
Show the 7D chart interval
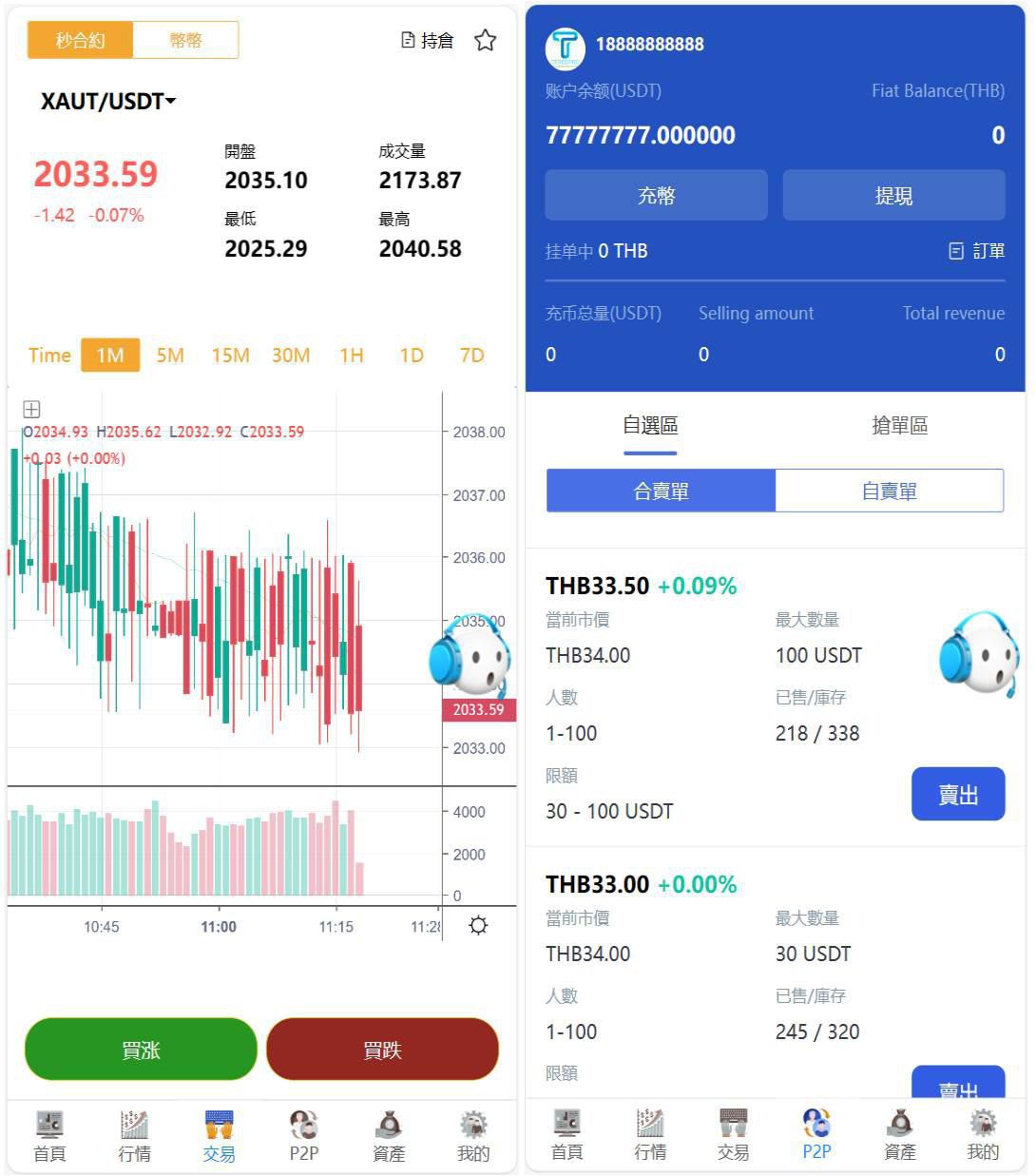coord(471,356)
